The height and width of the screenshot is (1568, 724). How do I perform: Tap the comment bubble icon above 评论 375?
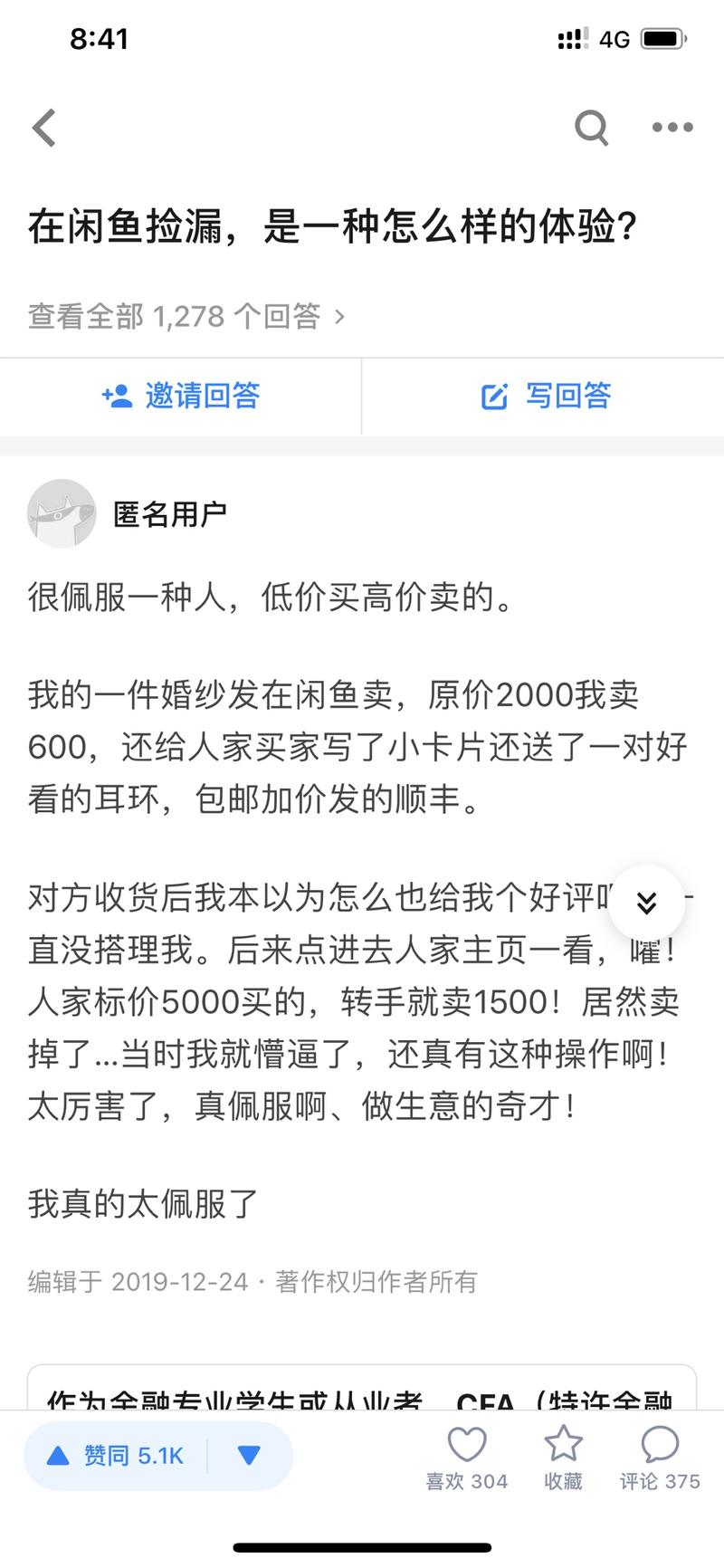[661, 1445]
